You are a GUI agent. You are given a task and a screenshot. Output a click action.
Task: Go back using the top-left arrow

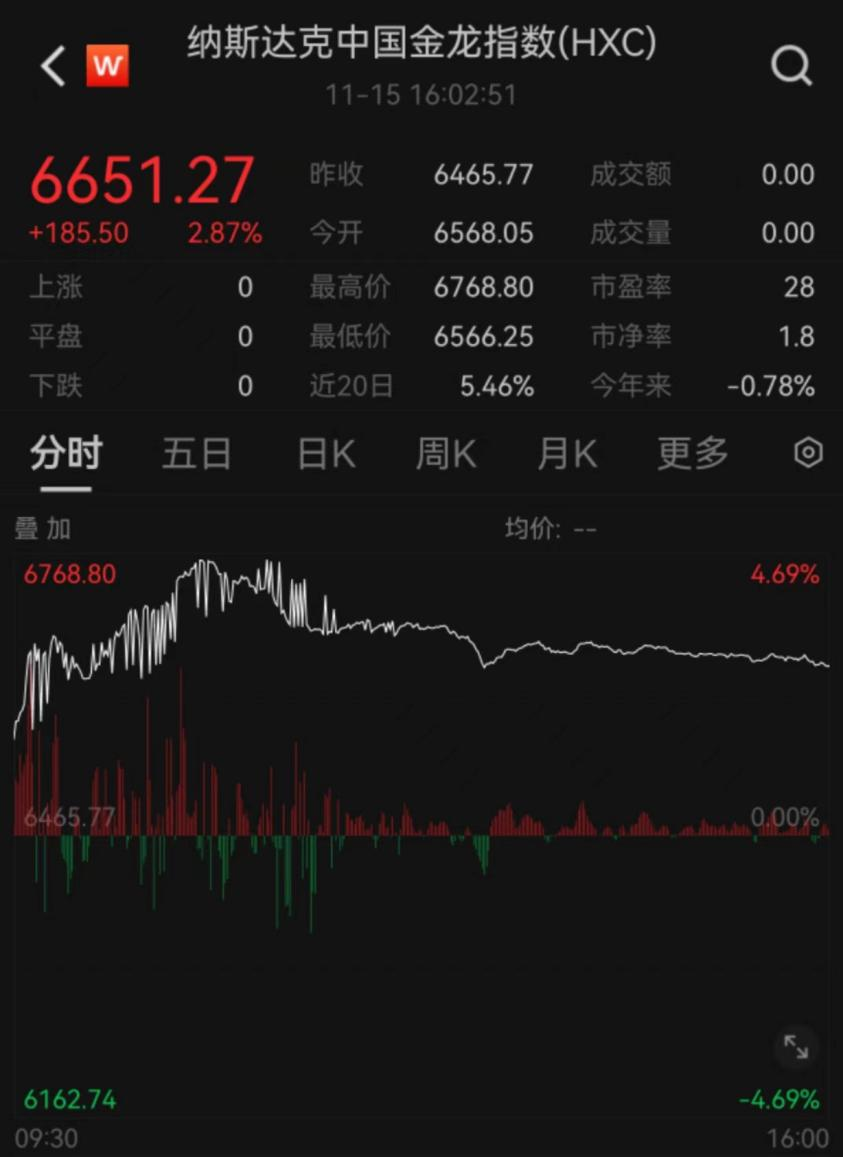pyautogui.click(x=52, y=67)
